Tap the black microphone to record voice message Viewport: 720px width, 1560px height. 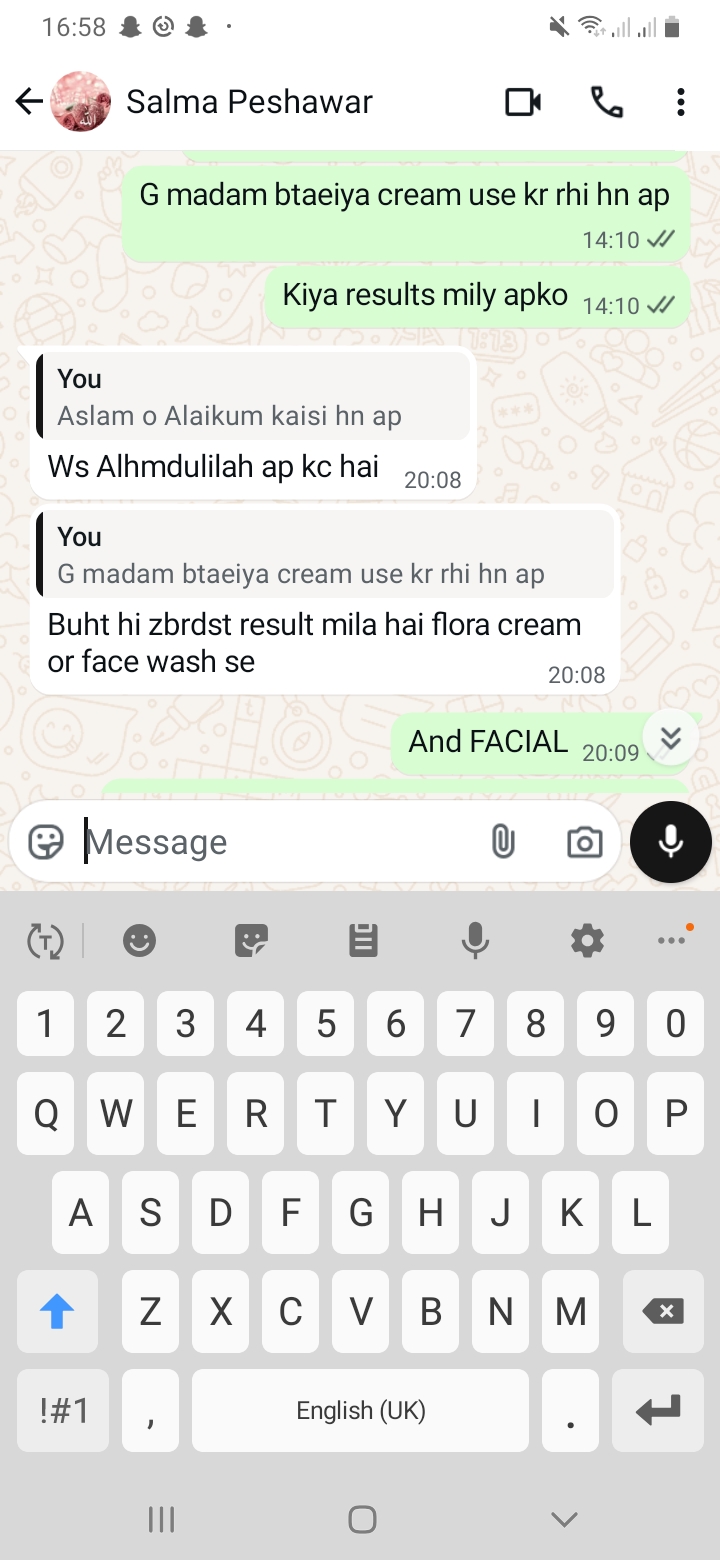pyautogui.click(x=670, y=842)
